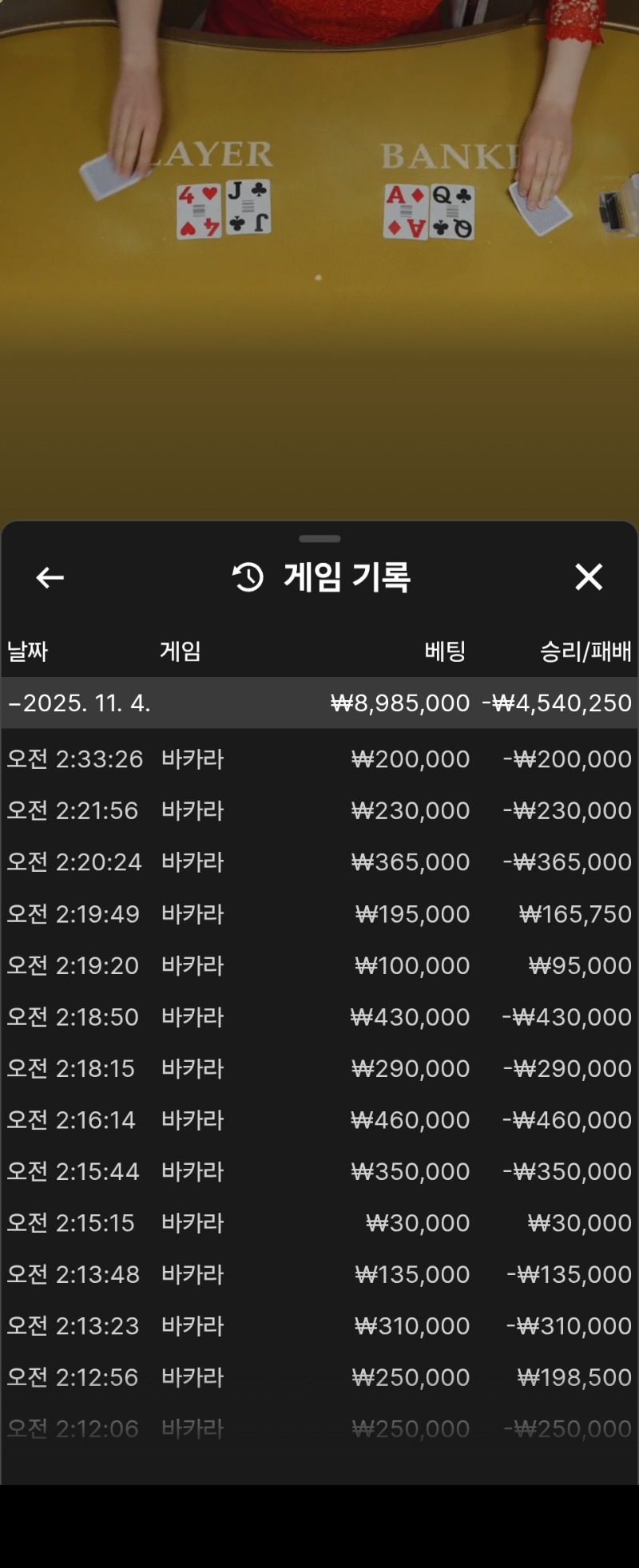Select the -₩430,000 loss entry at 2:18:50
The width and height of the screenshot is (639, 1568).
point(319,1016)
